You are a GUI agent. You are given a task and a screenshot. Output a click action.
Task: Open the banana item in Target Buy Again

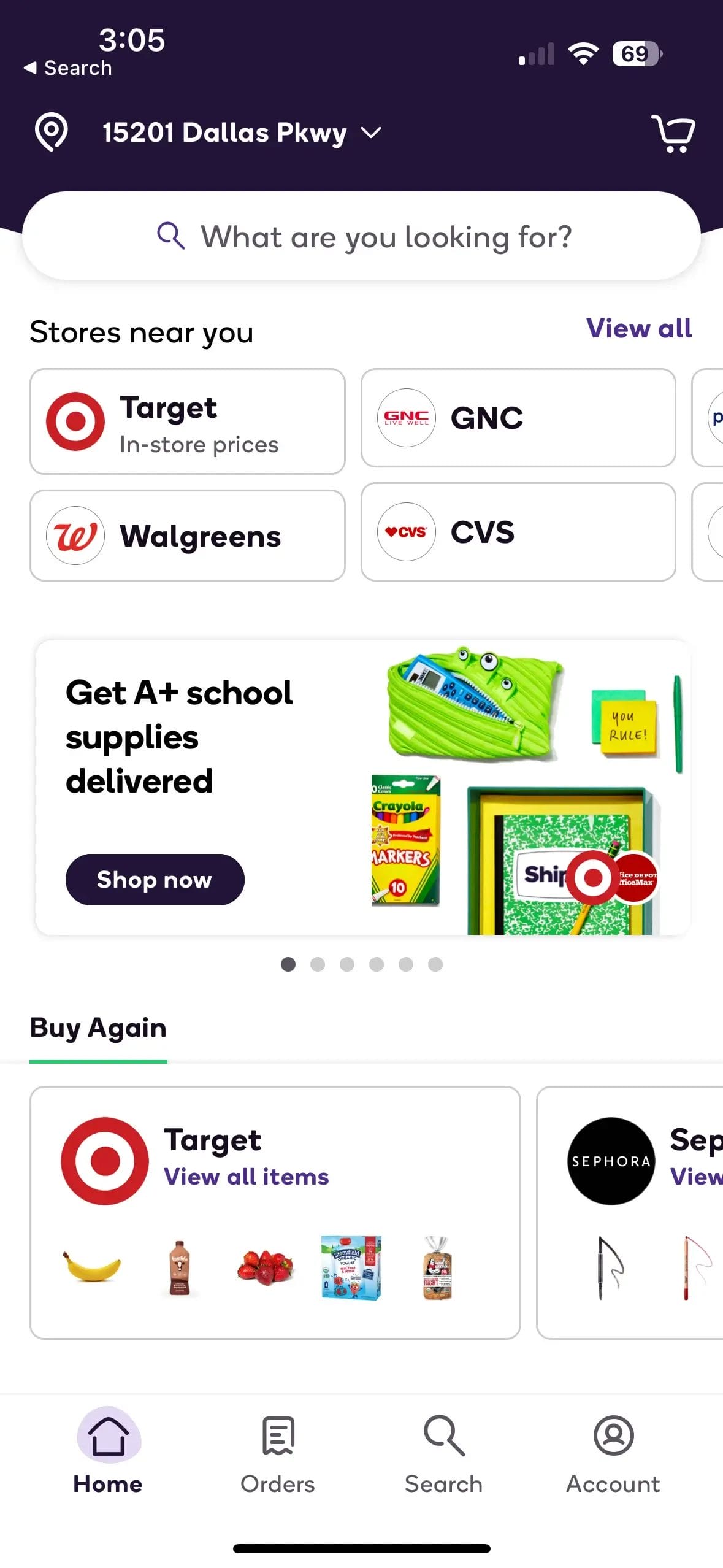[x=92, y=1266]
